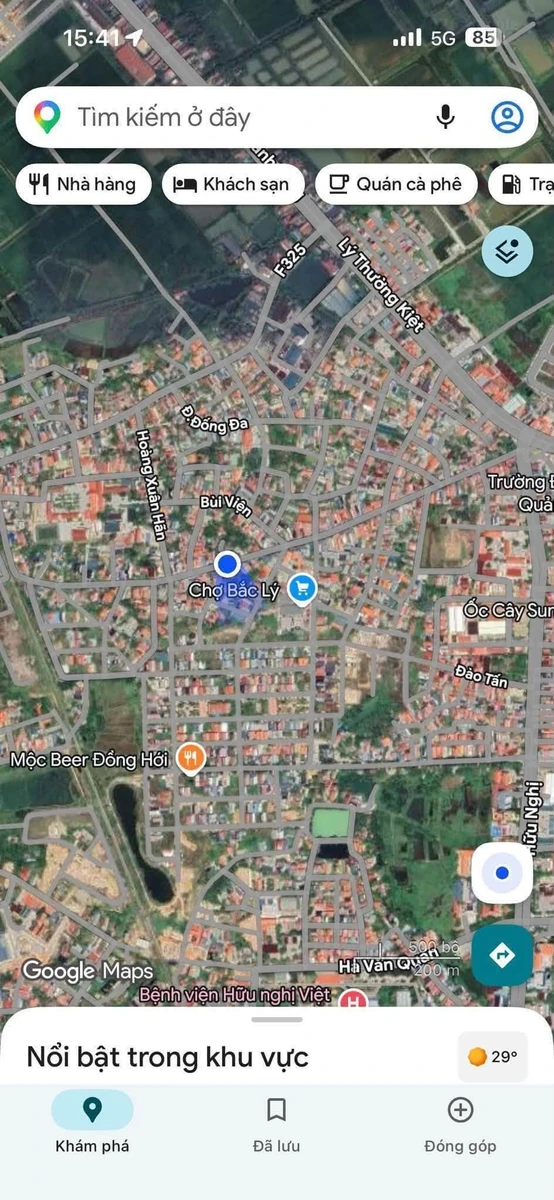
Task: Go to the Đóng góp tab
Action: 460,1124
